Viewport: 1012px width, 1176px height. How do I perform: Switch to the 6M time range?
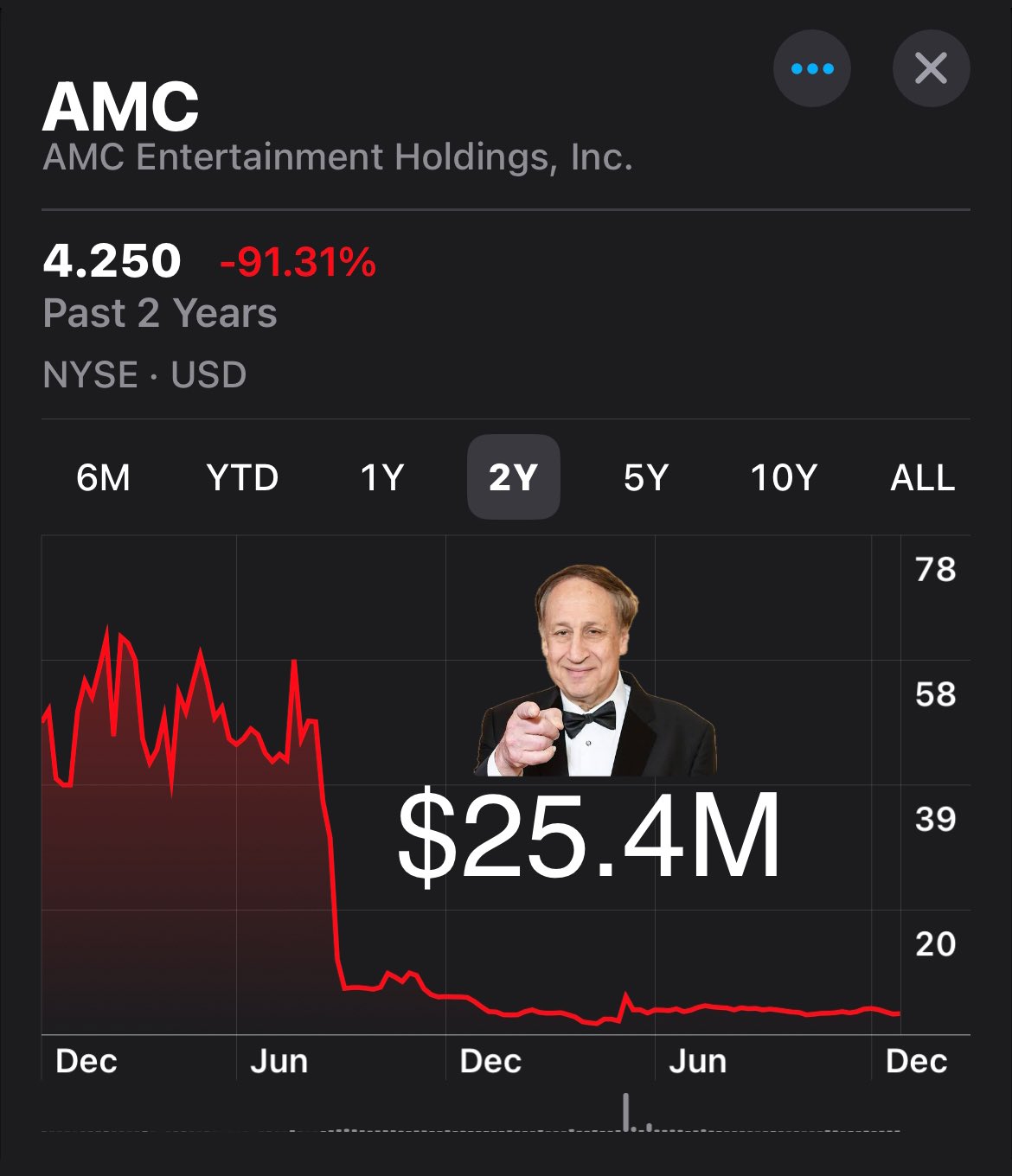[x=104, y=477]
